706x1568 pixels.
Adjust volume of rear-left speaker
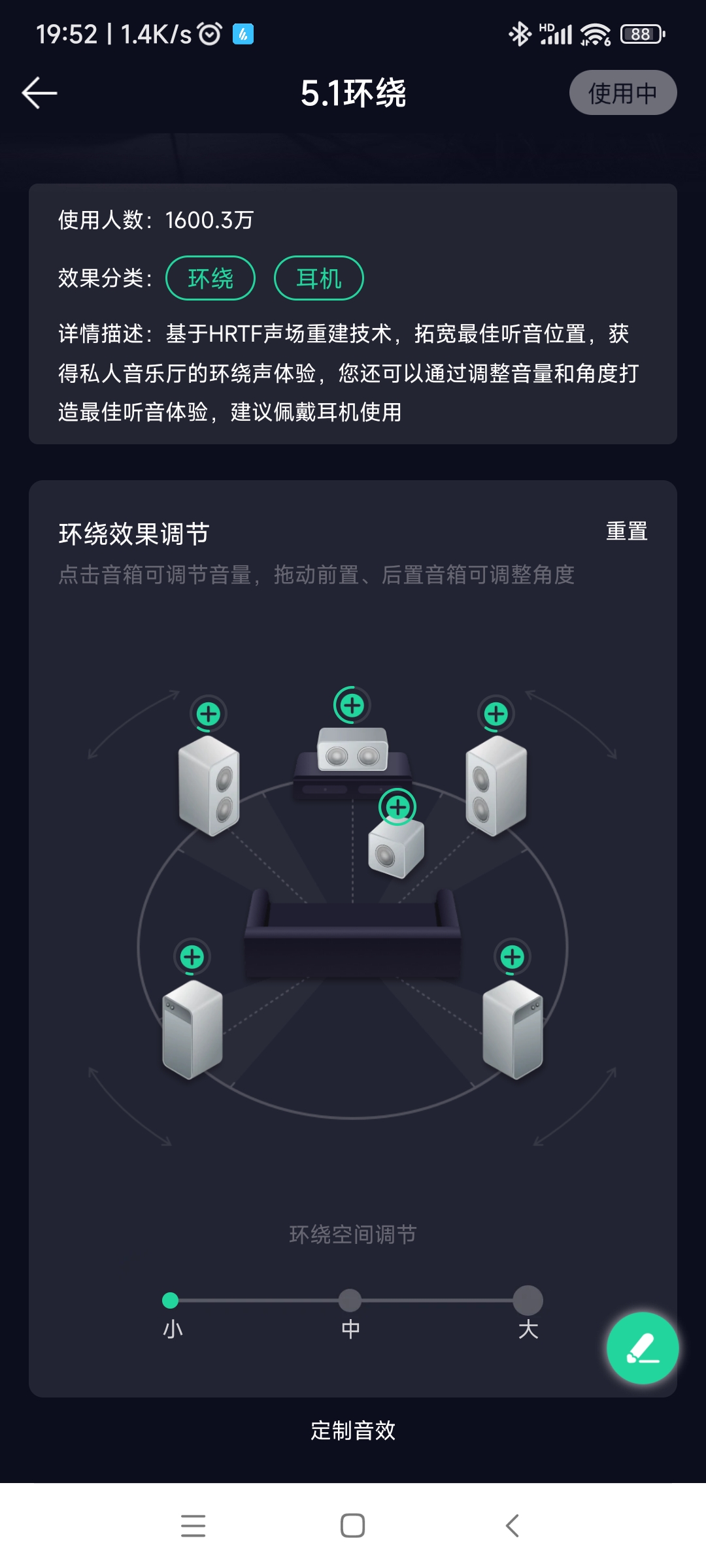pos(192,958)
